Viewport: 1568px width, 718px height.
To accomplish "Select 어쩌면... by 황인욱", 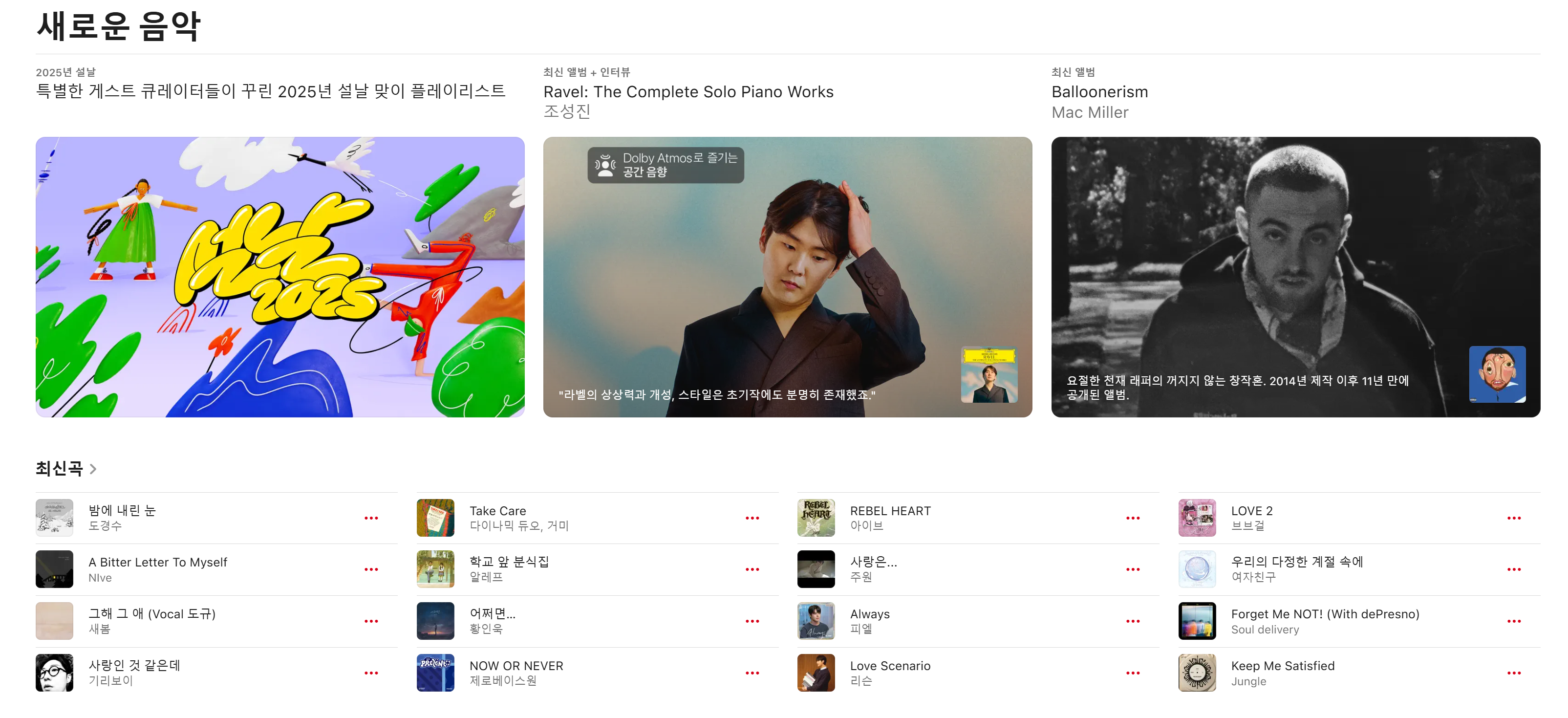I will tap(492, 614).
